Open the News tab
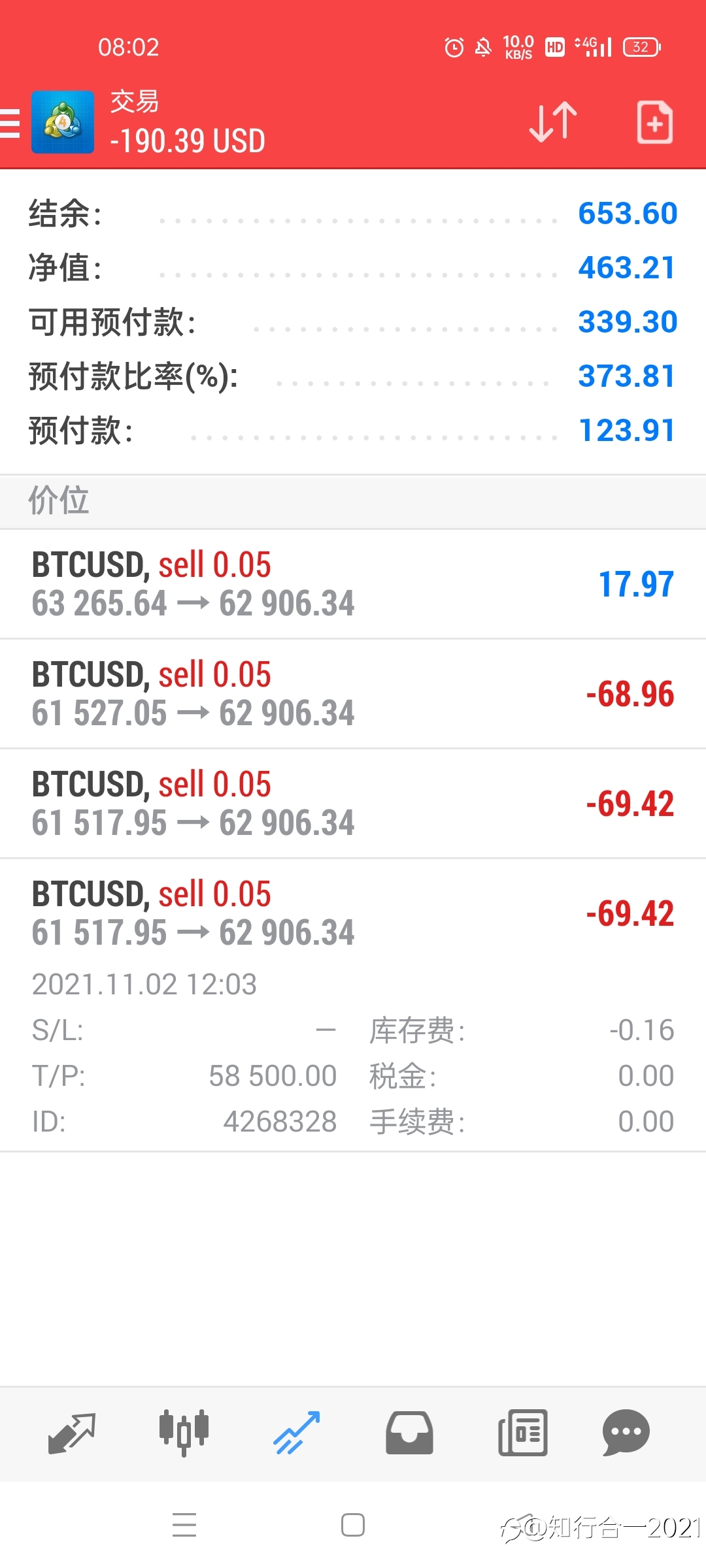This screenshot has width=706, height=1568. pyautogui.click(x=522, y=1433)
